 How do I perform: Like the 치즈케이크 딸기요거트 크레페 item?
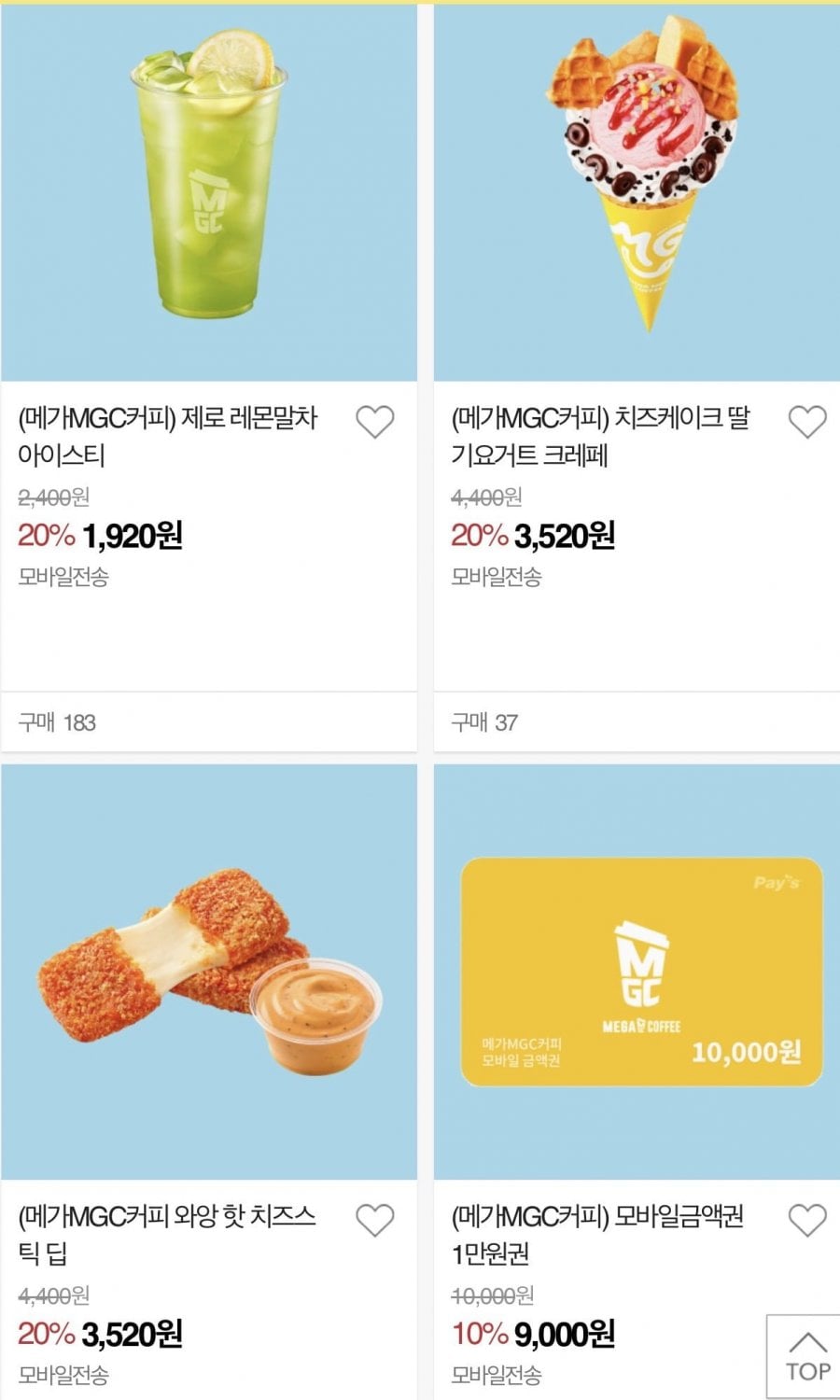[x=807, y=422]
